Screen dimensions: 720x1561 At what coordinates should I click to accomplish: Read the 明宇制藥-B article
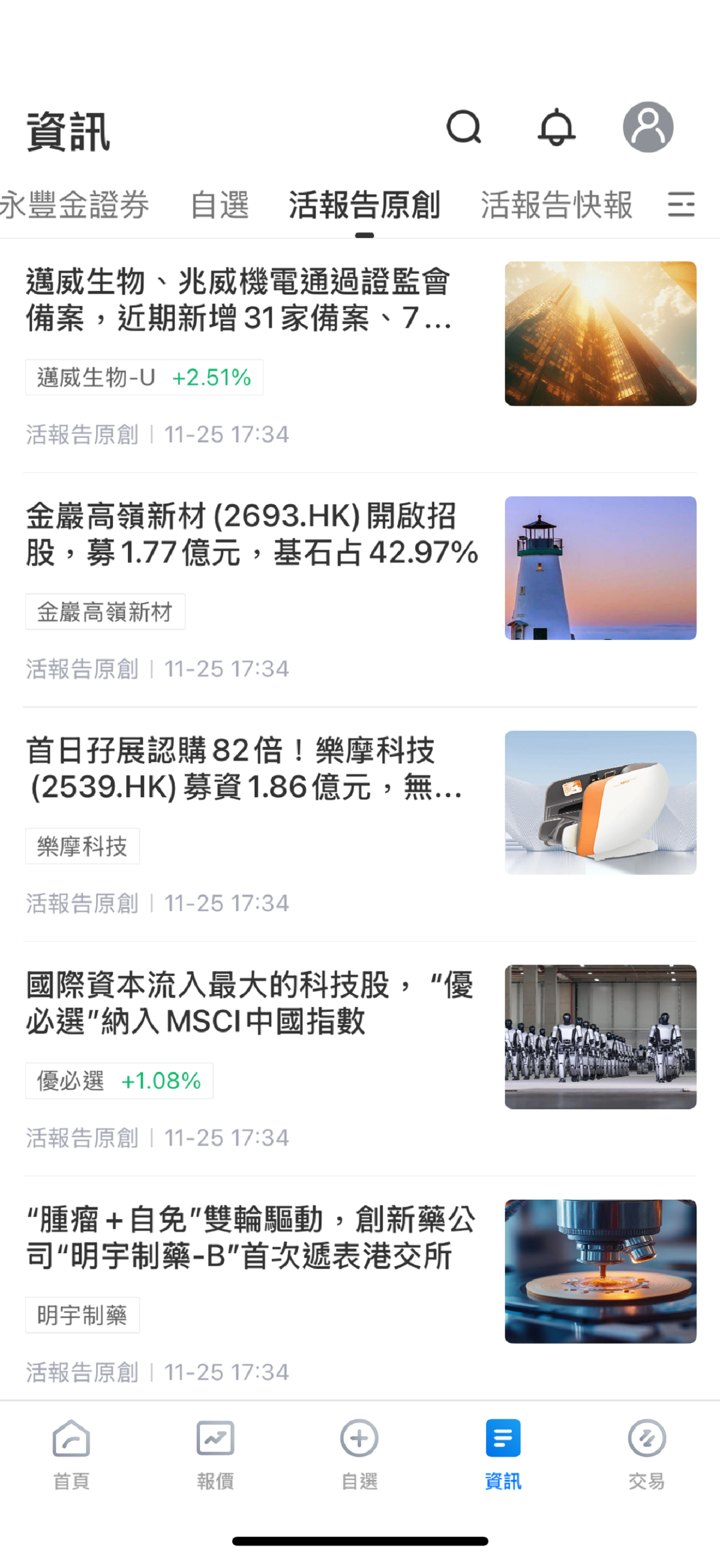pyautogui.click(x=250, y=1237)
